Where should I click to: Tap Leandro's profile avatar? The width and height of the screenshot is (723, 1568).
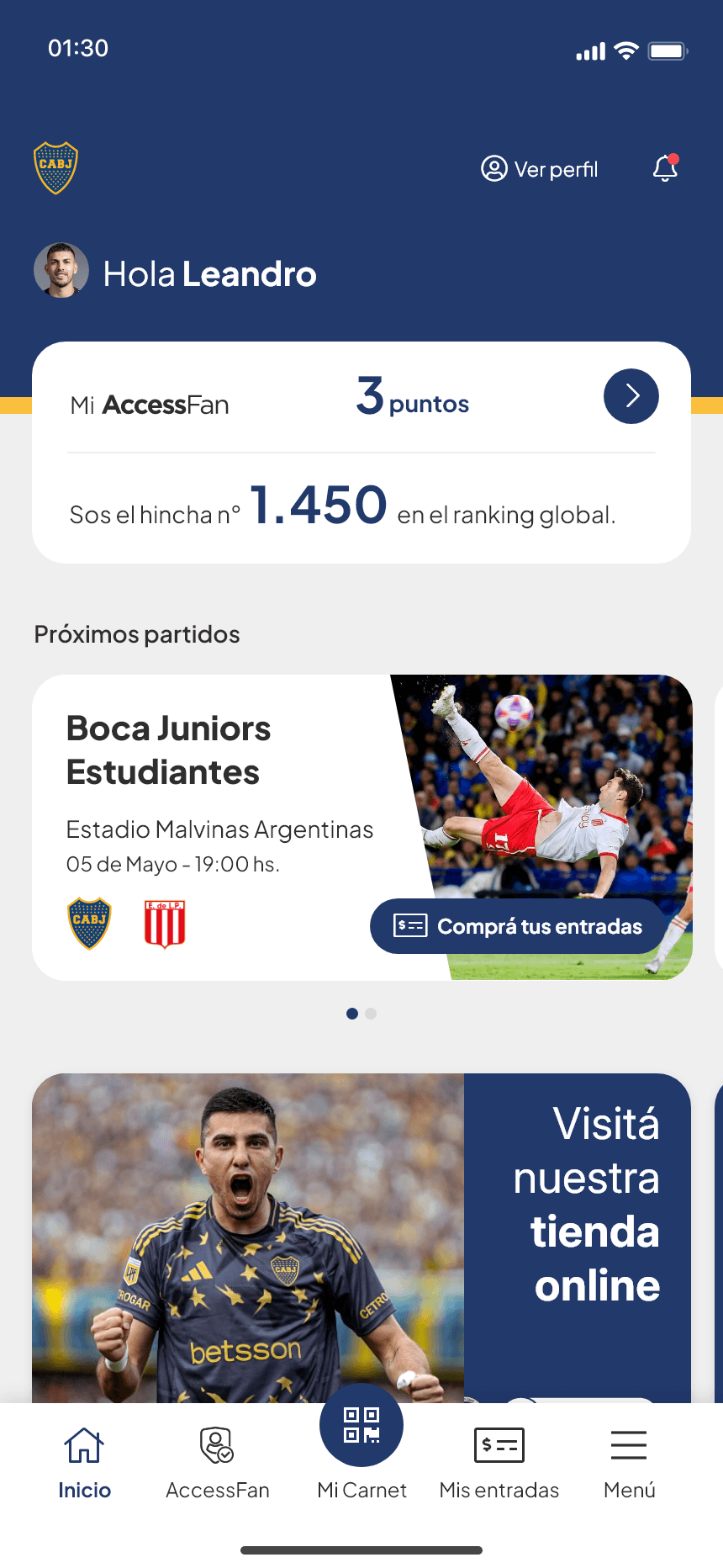pos(61,271)
